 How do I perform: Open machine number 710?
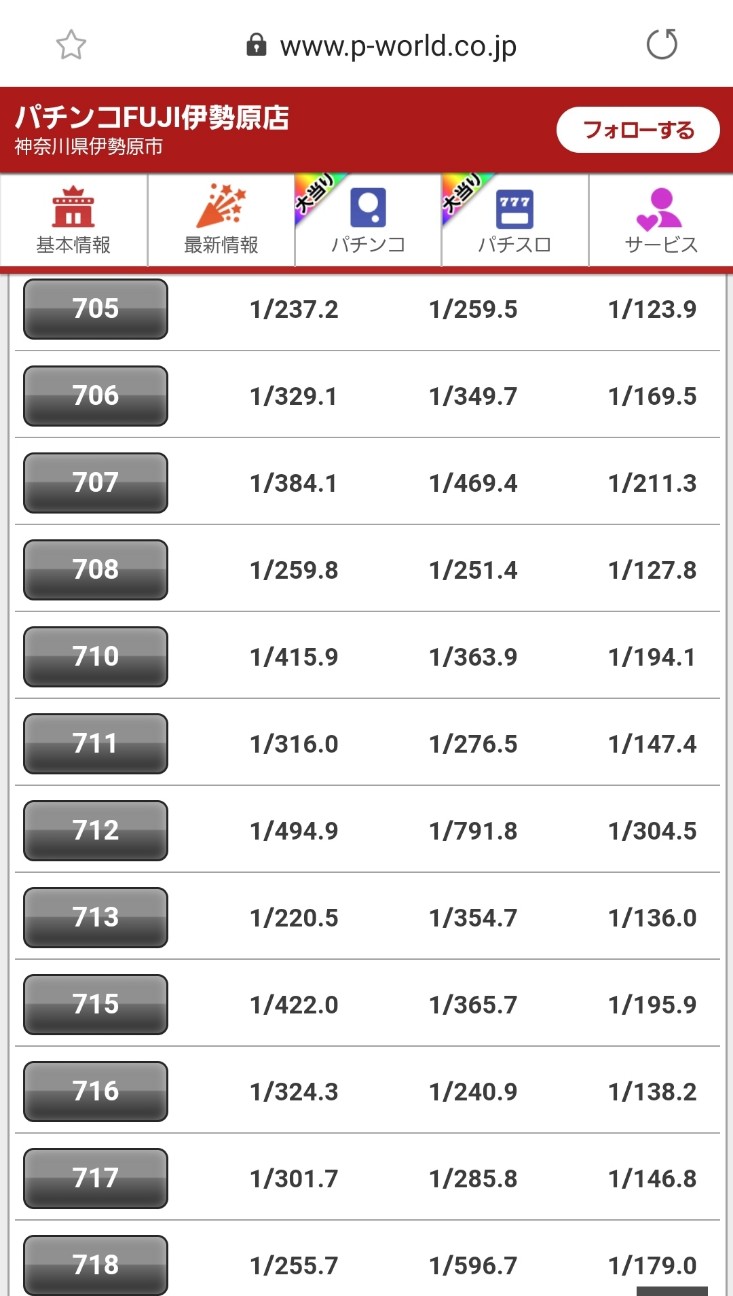(x=95, y=657)
